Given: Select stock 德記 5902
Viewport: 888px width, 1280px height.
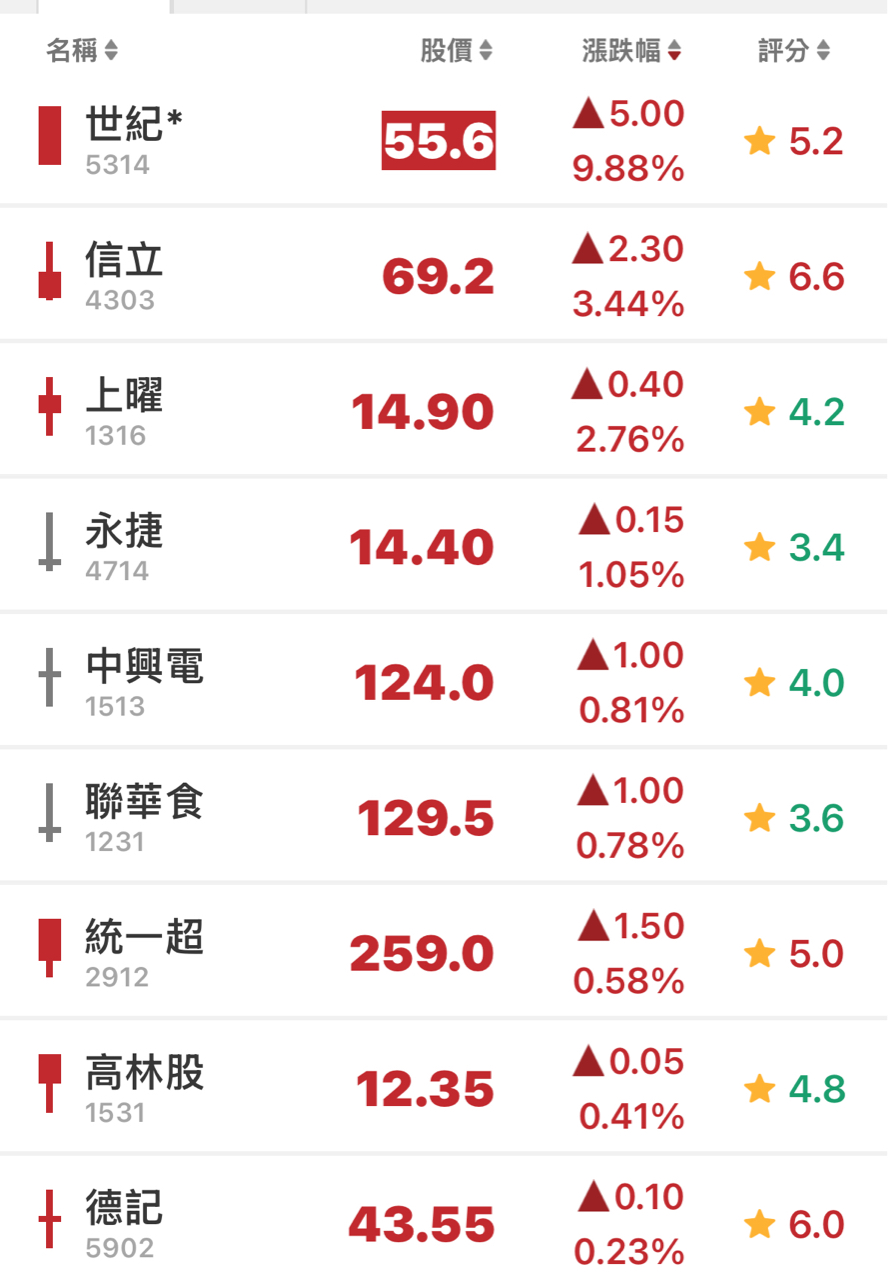Looking at the screenshot, I should coord(124,1222).
